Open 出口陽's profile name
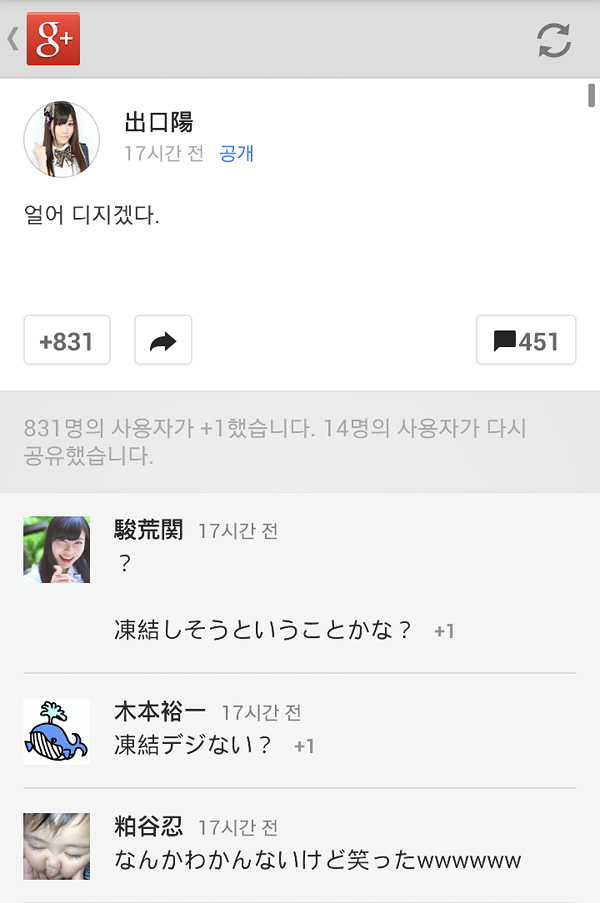 point(158,122)
